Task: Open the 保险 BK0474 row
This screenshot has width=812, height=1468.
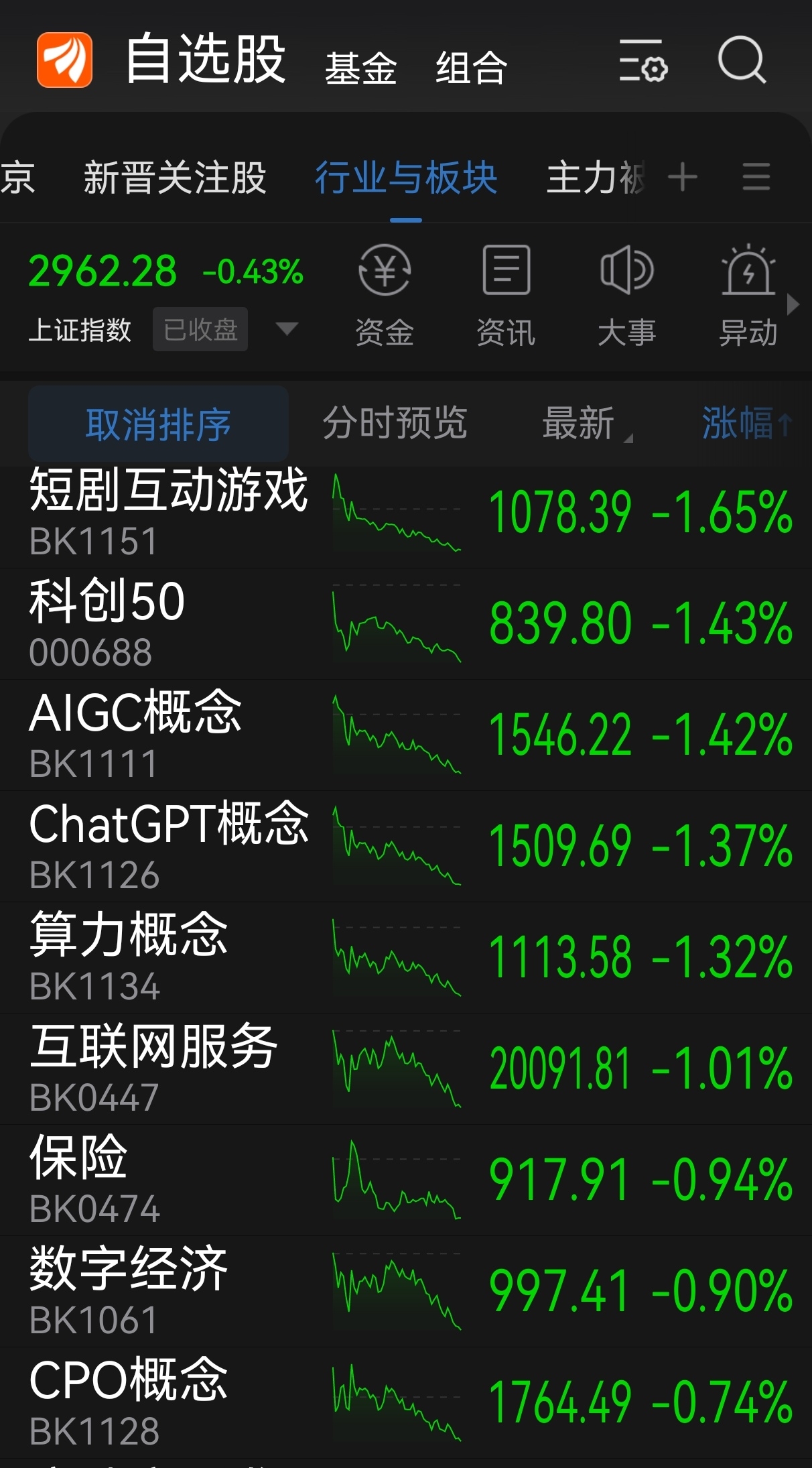Action: tap(406, 1180)
